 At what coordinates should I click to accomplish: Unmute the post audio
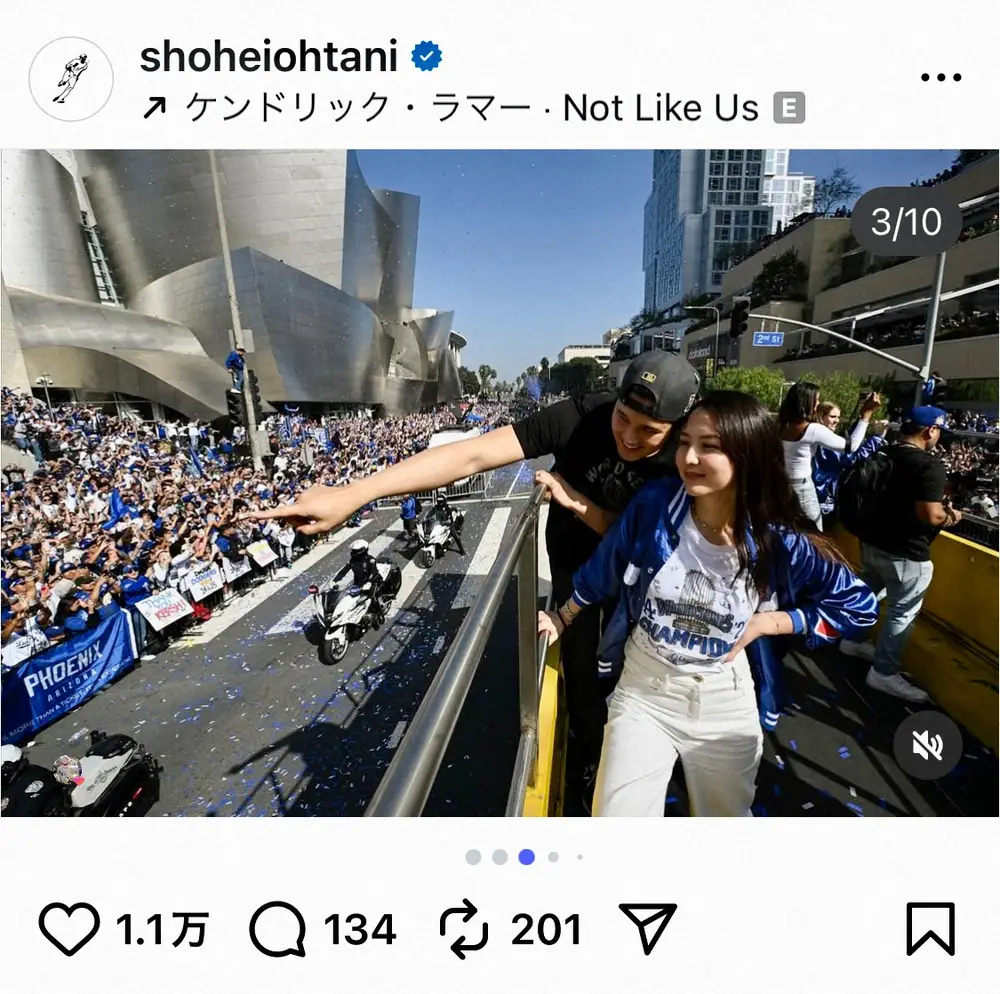click(927, 745)
